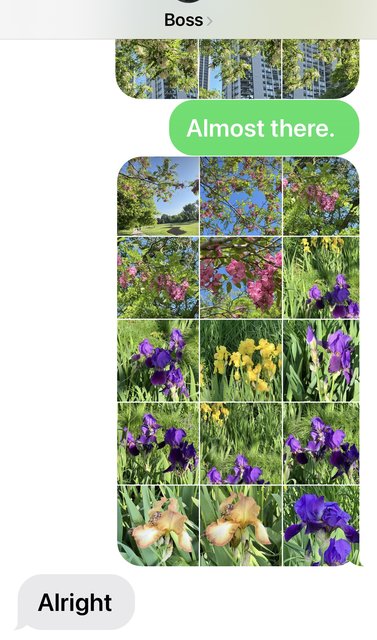The height and width of the screenshot is (640, 377).
Task: Open the yellow iris cluster photo
Action: (241, 360)
